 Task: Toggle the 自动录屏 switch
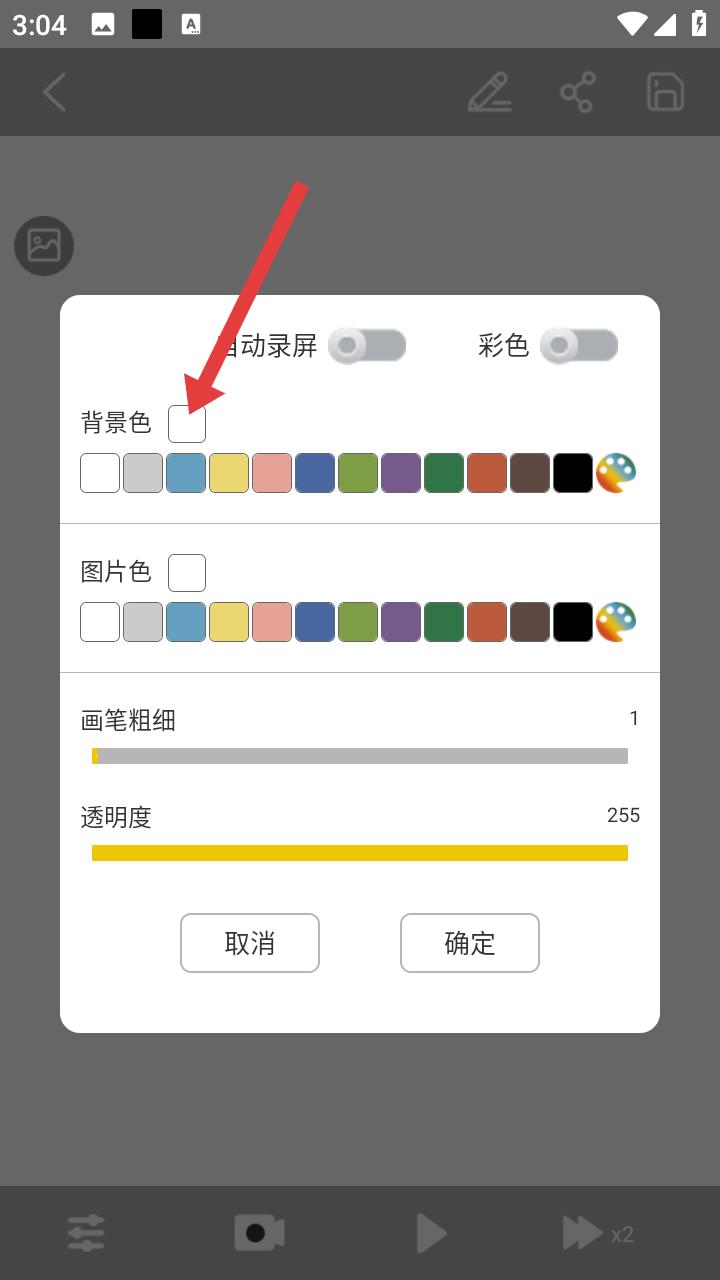pos(367,346)
